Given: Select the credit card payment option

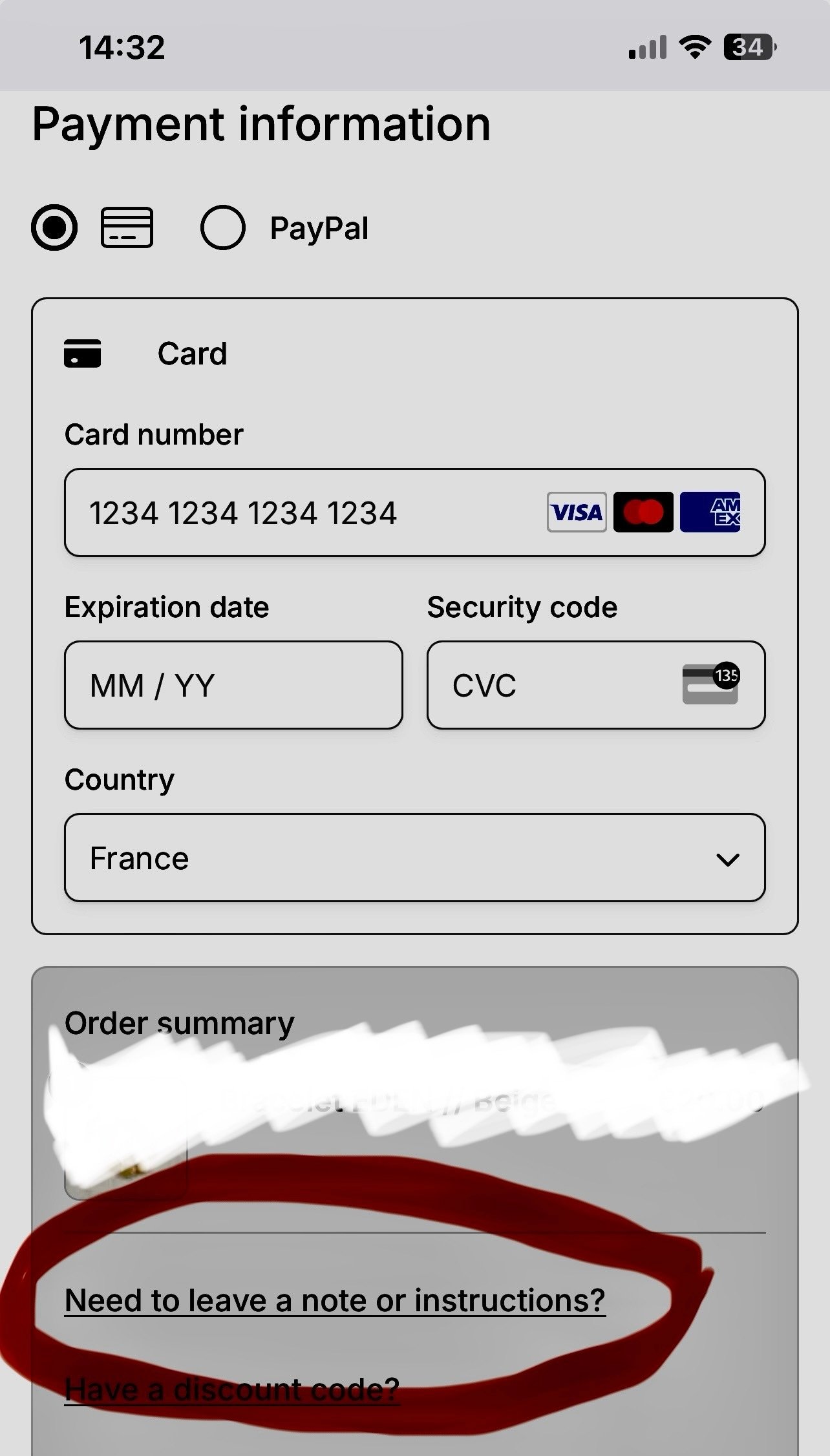Looking at the screenshot, I should point(55,227).
